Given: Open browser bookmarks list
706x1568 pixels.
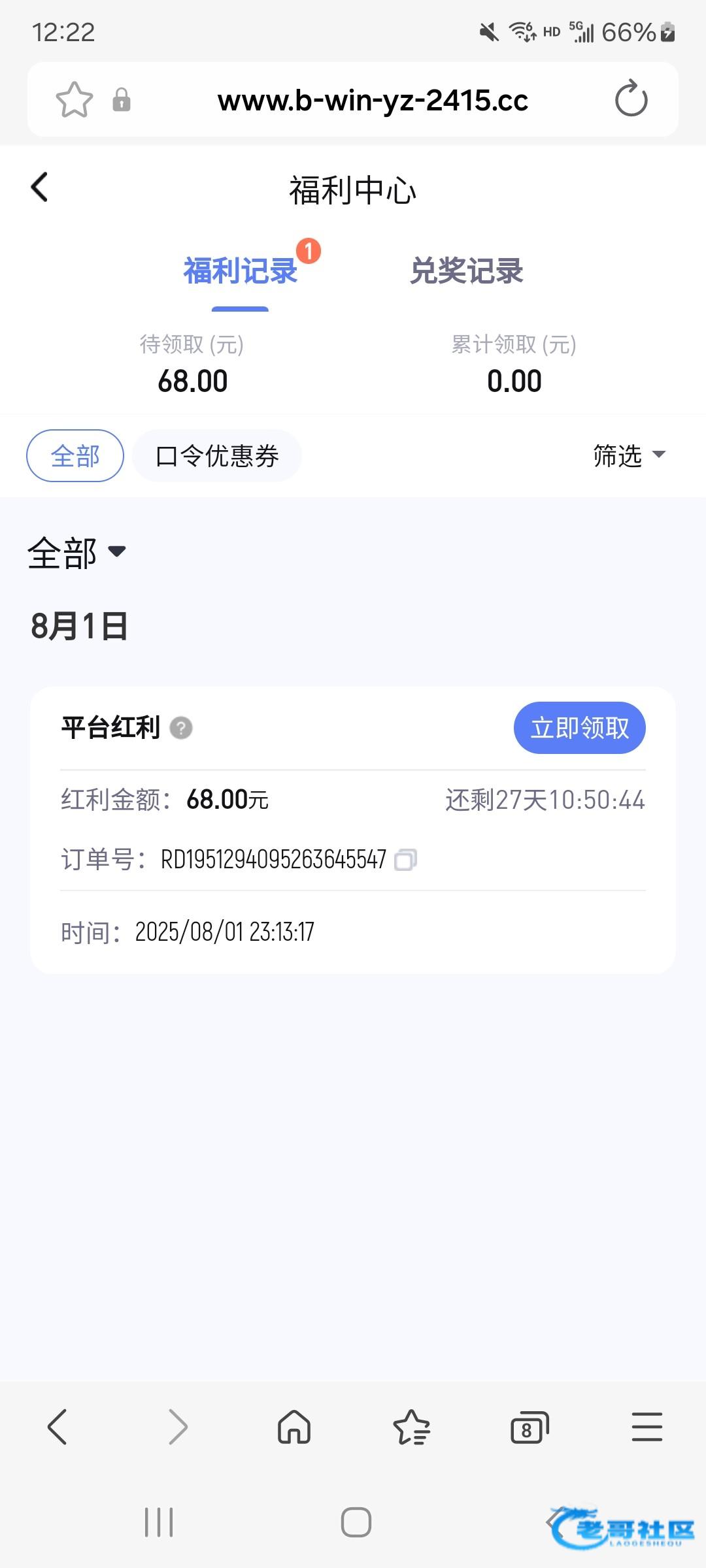Looking at the screenshot, I should point(412,1426).
